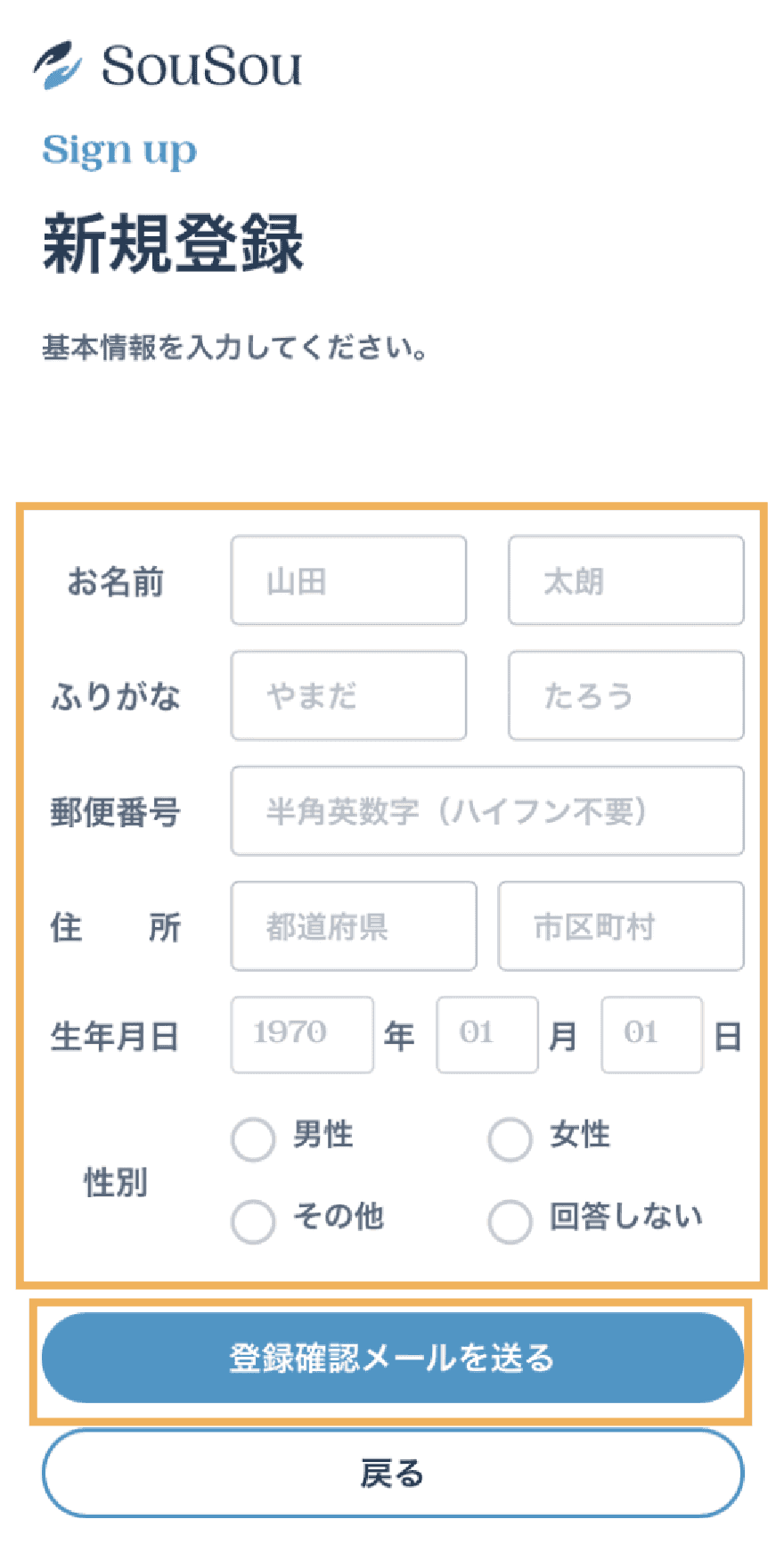Image resolution: width=784 pixels, height=1544 pixels.
Task: Select the birth month field before 月
Action: point(487,1035)
